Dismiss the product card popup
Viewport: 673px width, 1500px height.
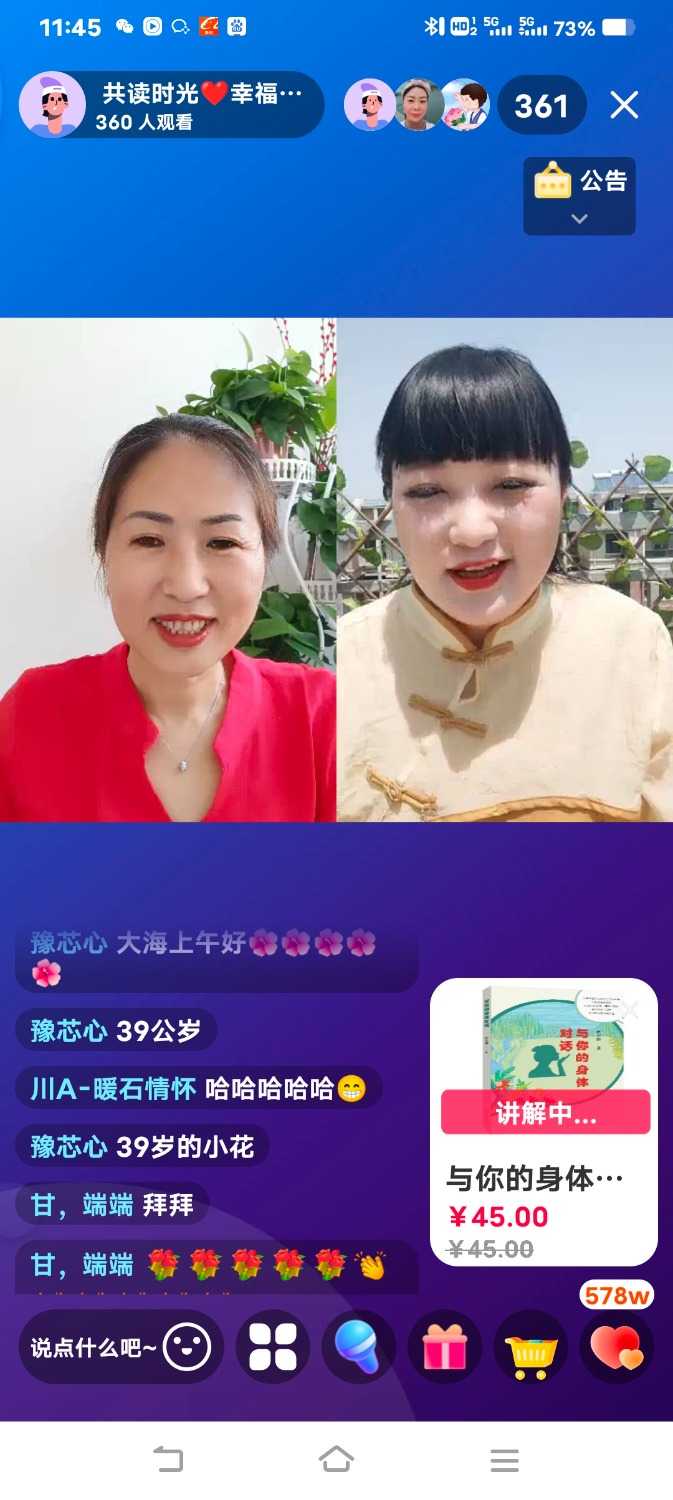tap(628, 1010)
